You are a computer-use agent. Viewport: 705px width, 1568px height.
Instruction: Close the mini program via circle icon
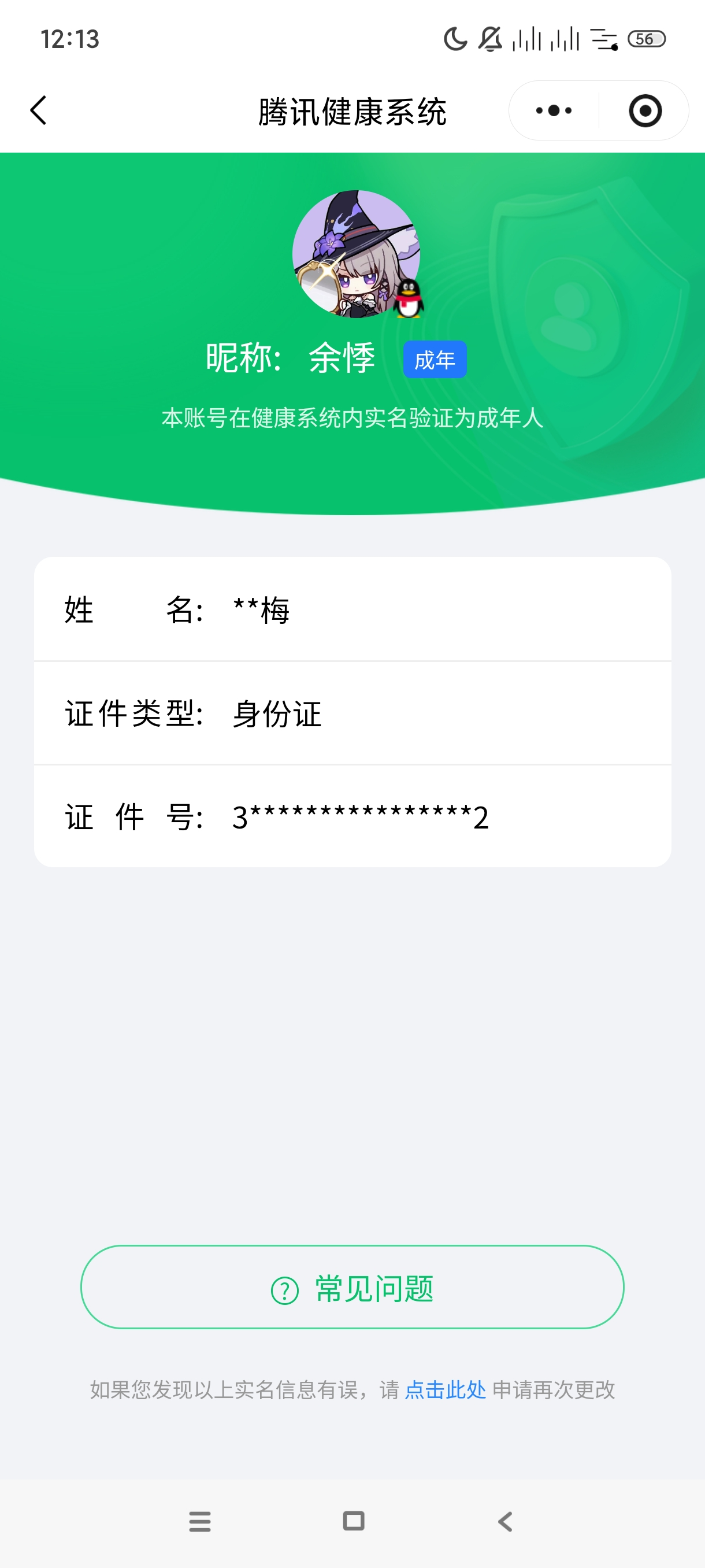click(645, 111)
